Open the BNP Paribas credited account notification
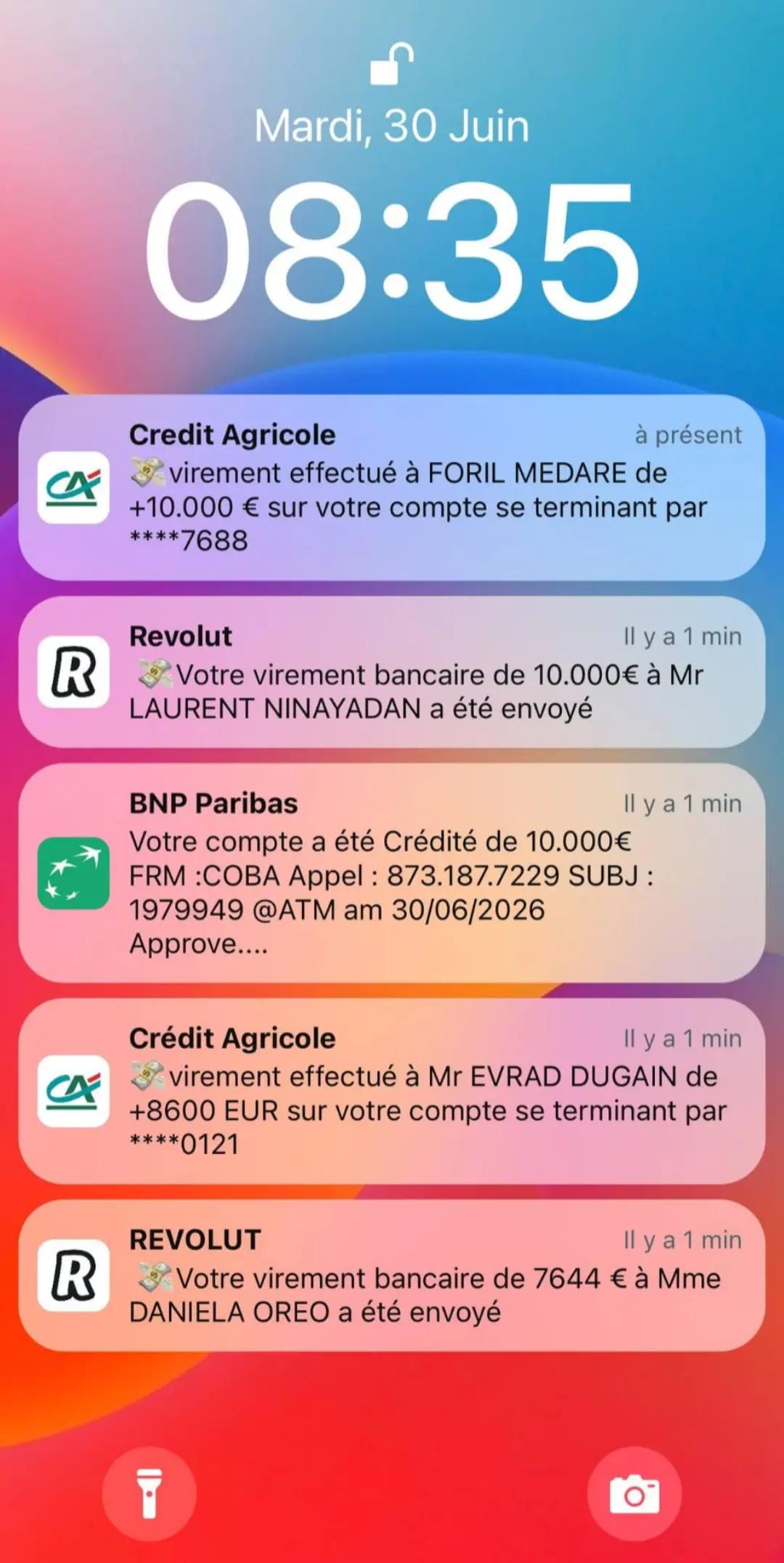 [x=392, y=873]
